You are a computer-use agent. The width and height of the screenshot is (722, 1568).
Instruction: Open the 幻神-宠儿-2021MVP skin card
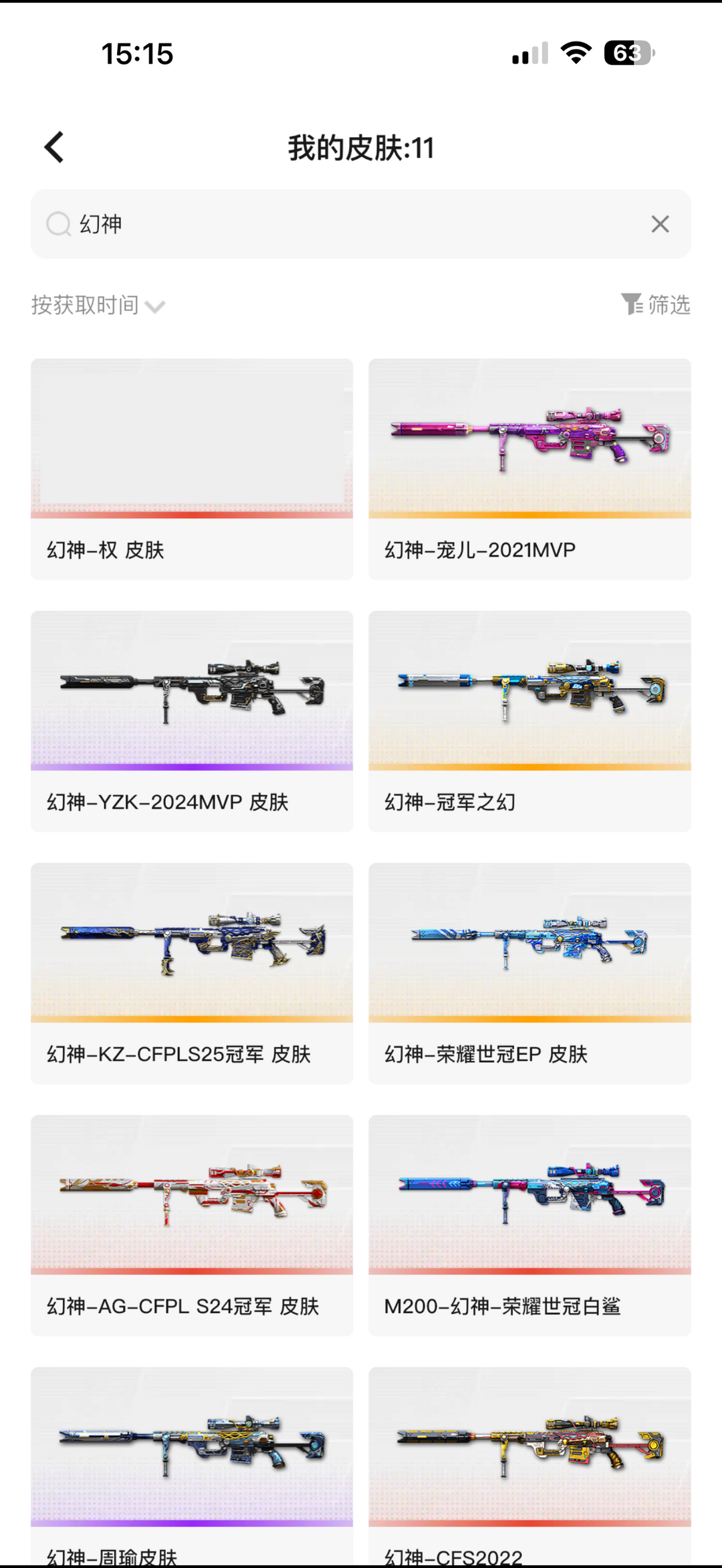pyautogui.click(x=529, y=469)
